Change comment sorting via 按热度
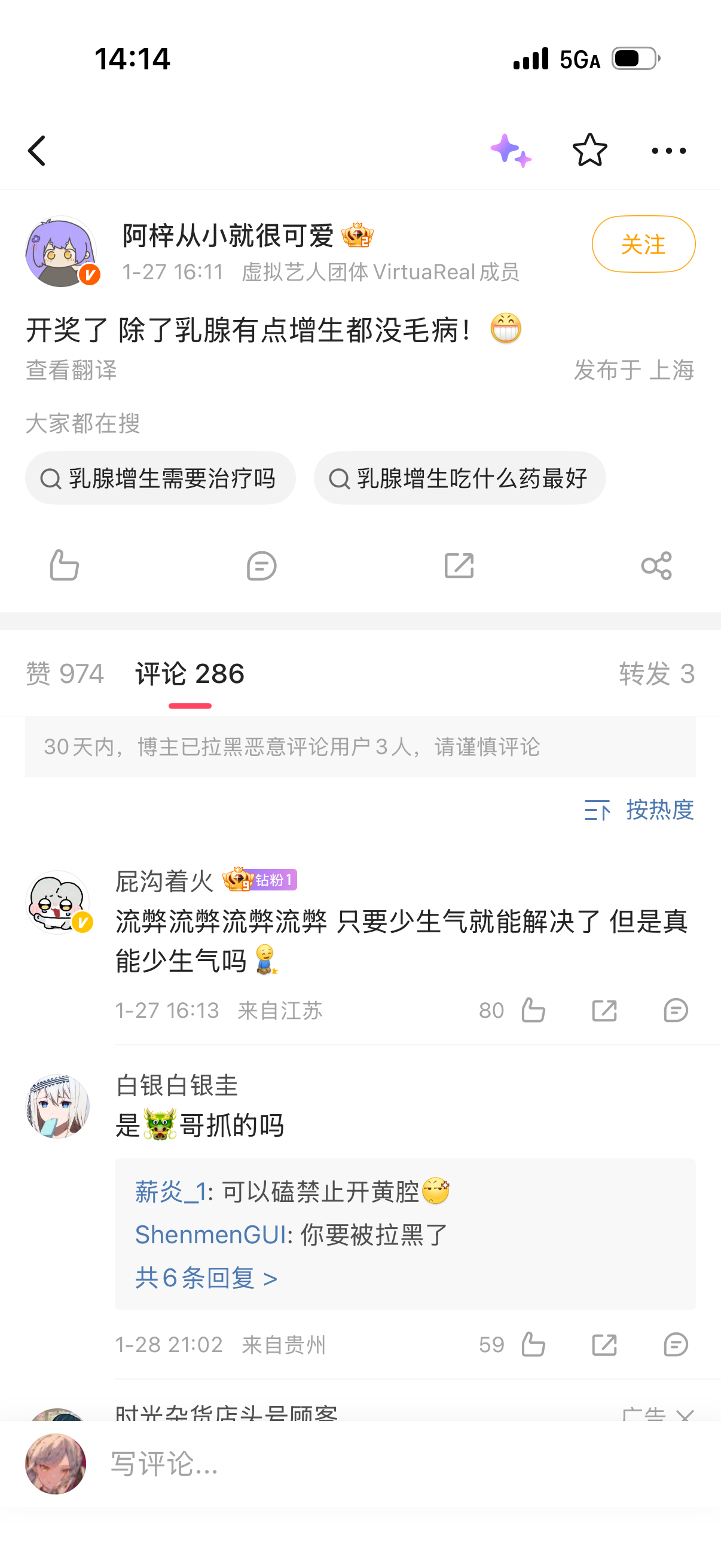 click(x=639, y=810)
